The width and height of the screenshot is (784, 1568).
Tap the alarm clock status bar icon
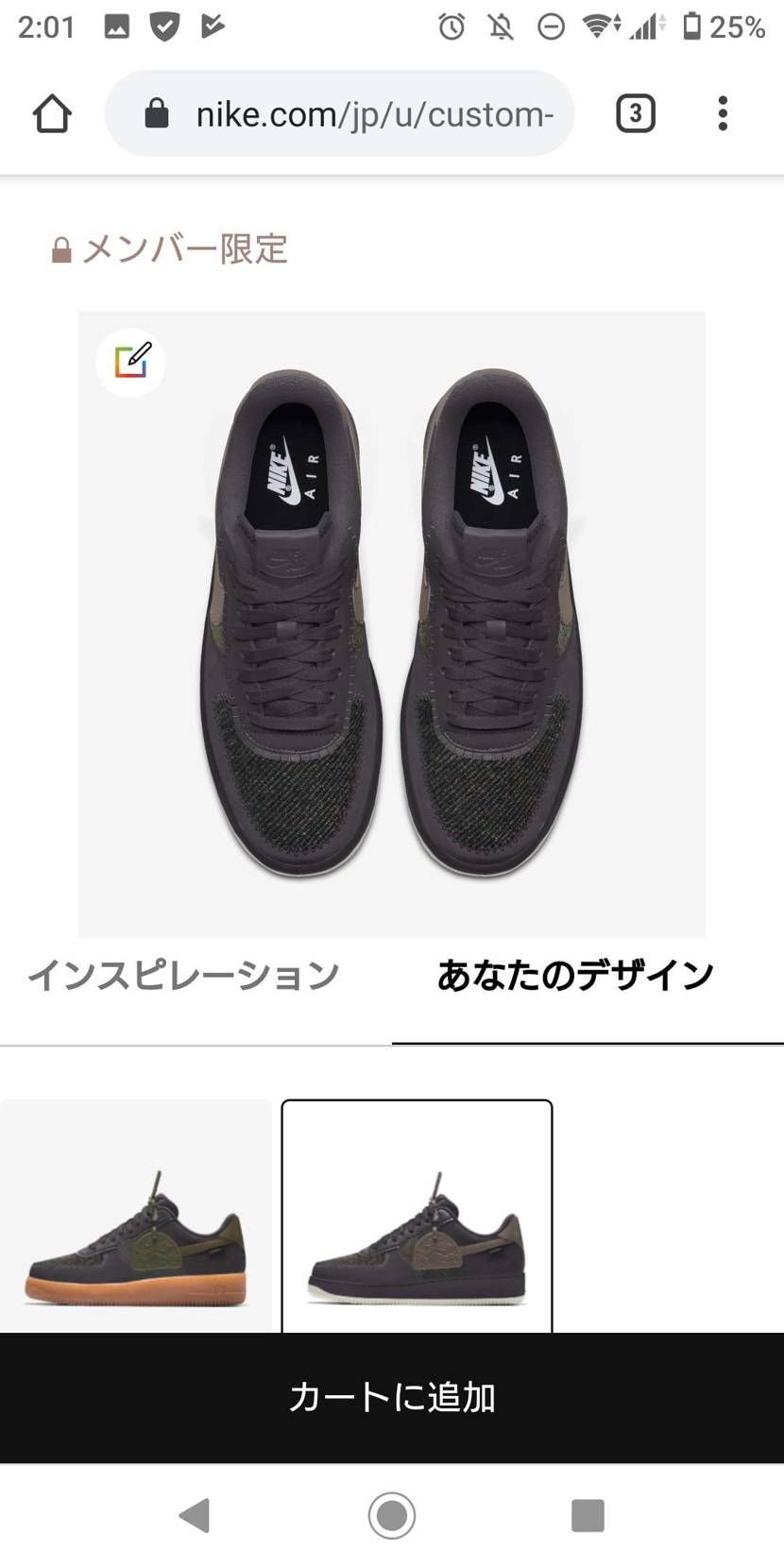click(x=452, y=26)
